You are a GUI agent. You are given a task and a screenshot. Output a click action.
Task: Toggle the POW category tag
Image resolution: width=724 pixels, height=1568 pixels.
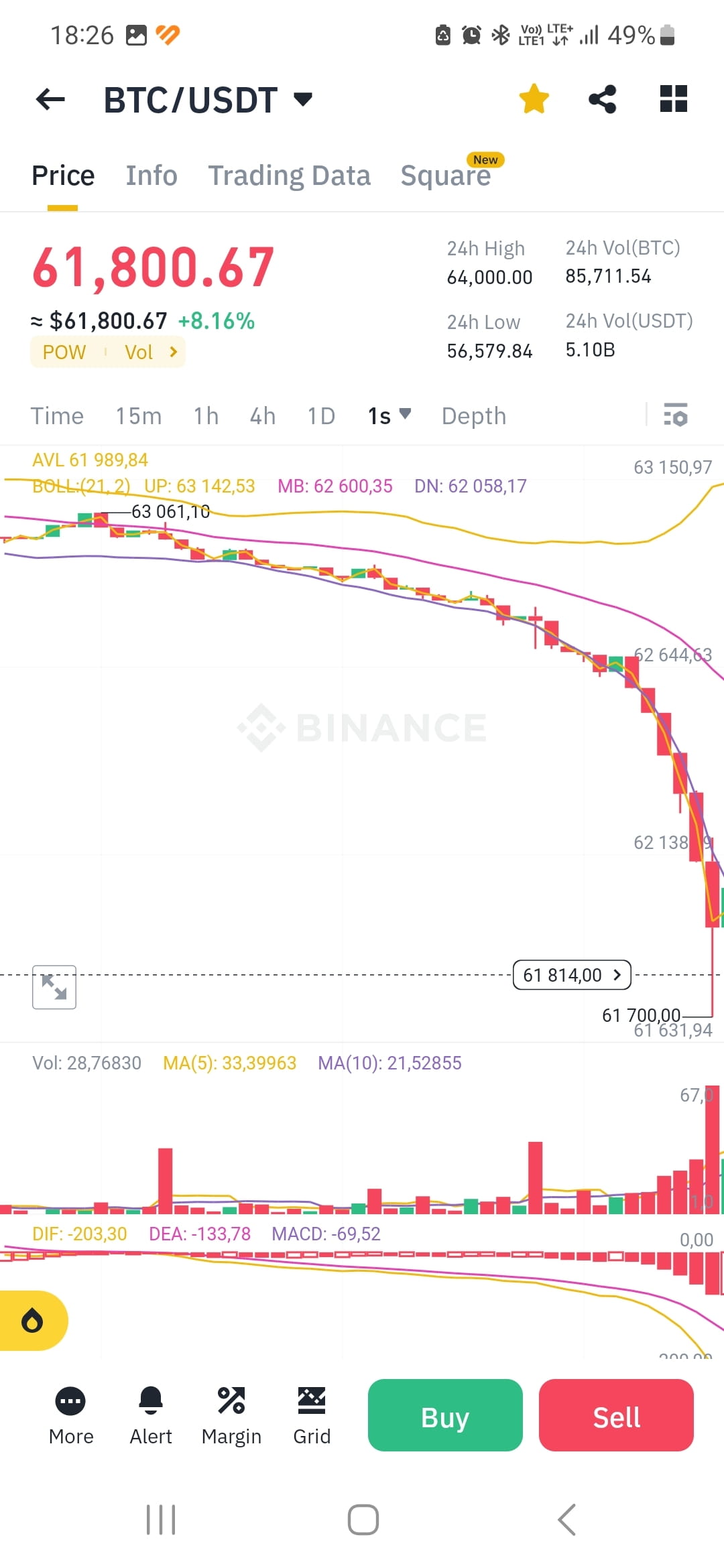click(x=64, y=351)
